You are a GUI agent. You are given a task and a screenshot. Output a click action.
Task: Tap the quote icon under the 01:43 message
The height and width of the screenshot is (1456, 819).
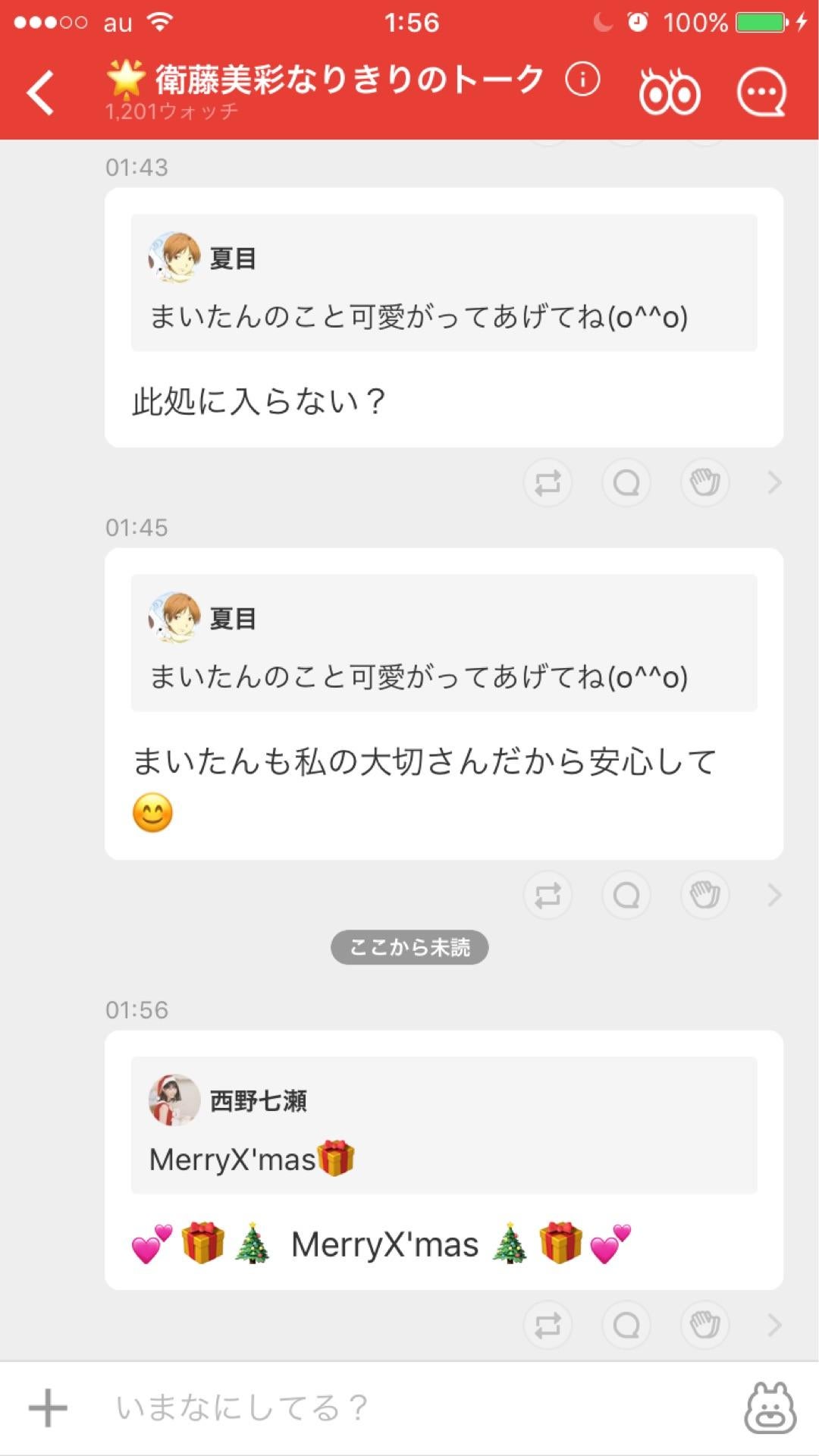coord(626,482)
